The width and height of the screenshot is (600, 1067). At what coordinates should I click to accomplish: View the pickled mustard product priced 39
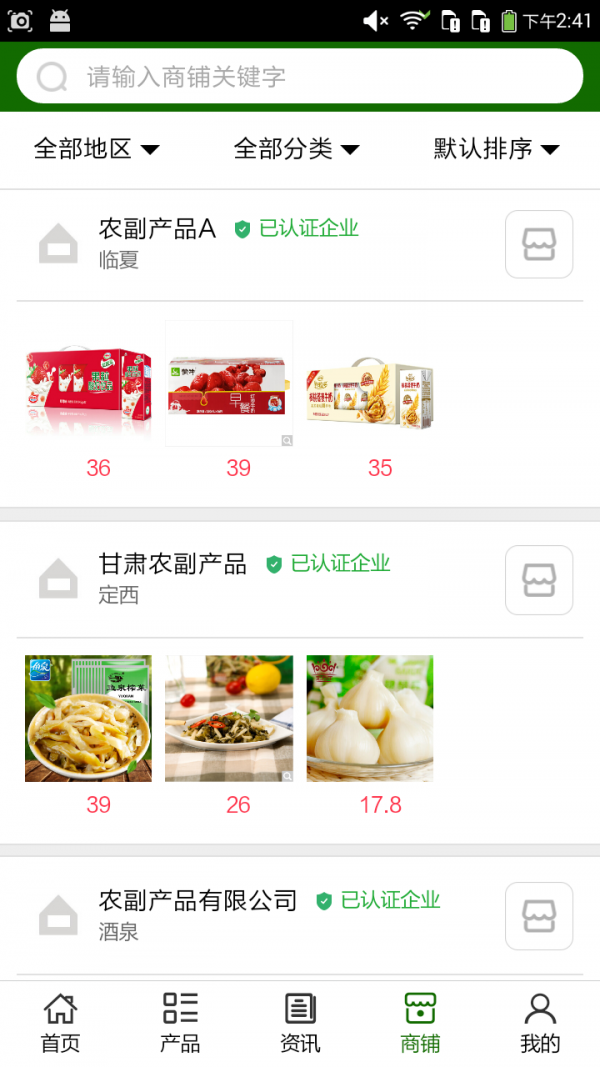(x=89, y=718)
